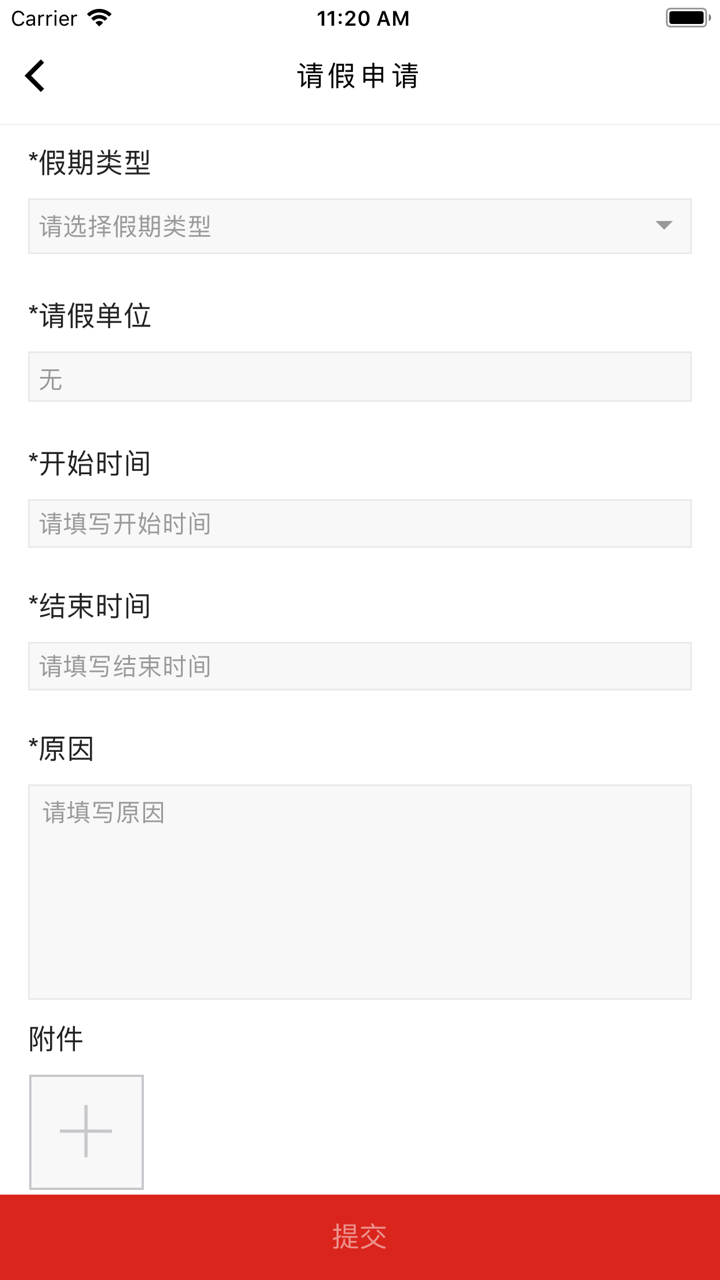Click the *开始时间 field label
720x1280 pixels.
[88, 463]
